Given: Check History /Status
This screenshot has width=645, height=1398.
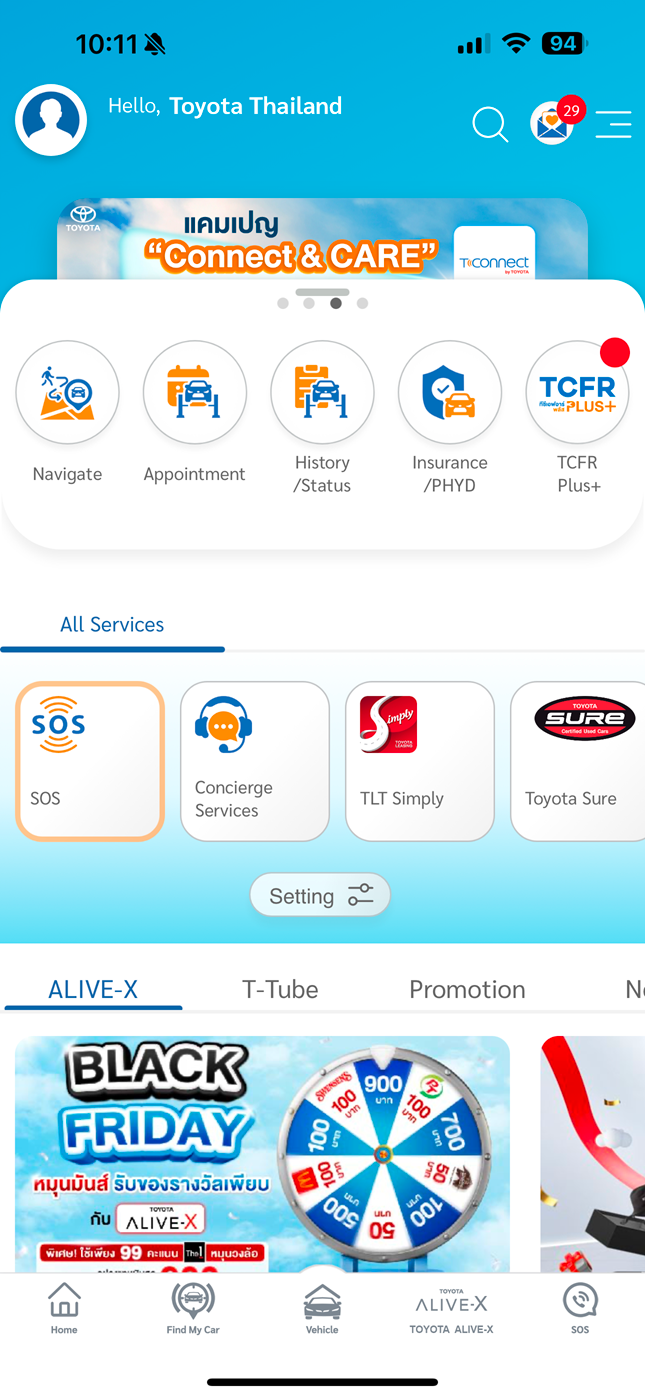Looking at the screenshot, I should [322, 417].
